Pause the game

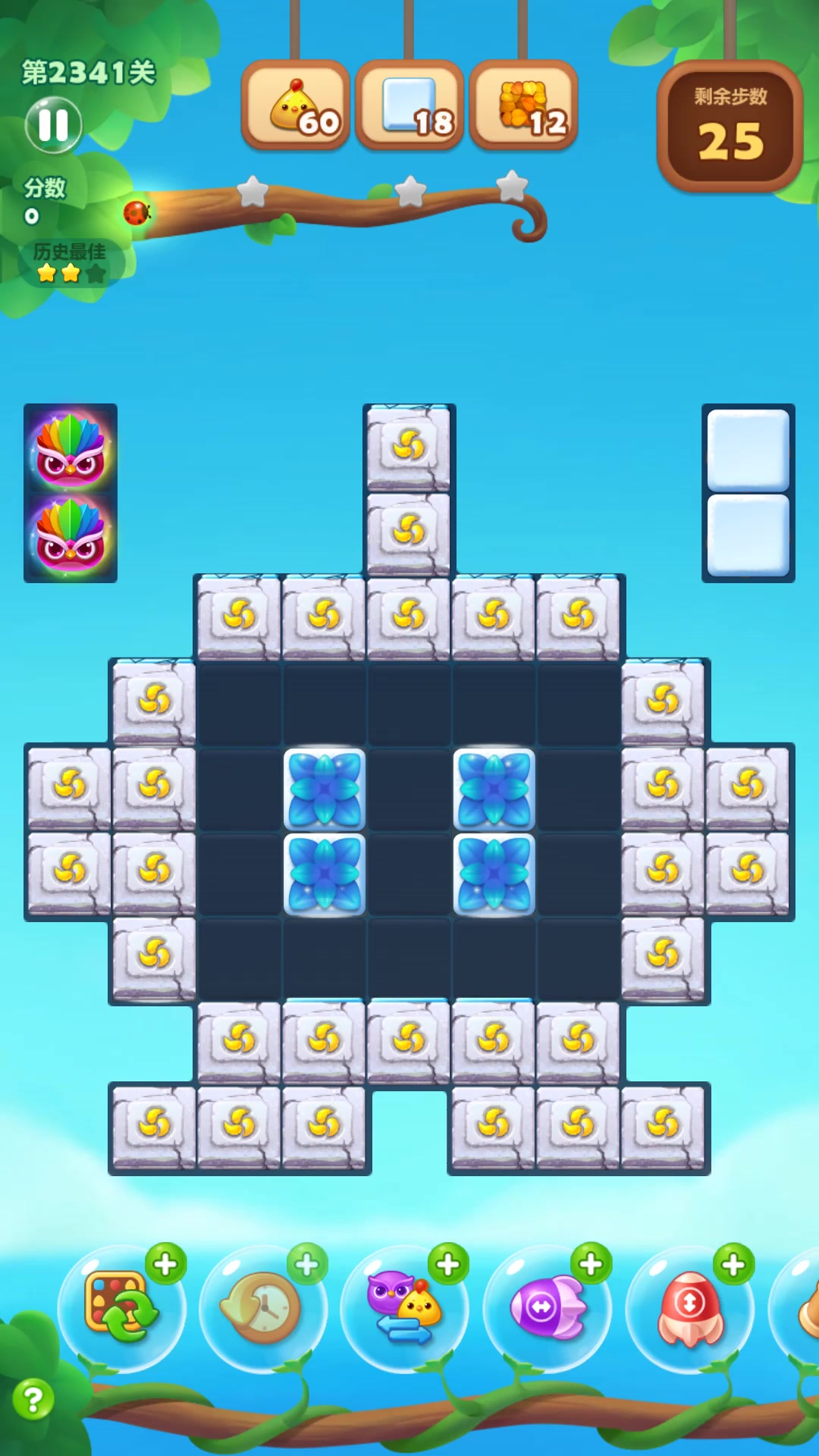53,125
